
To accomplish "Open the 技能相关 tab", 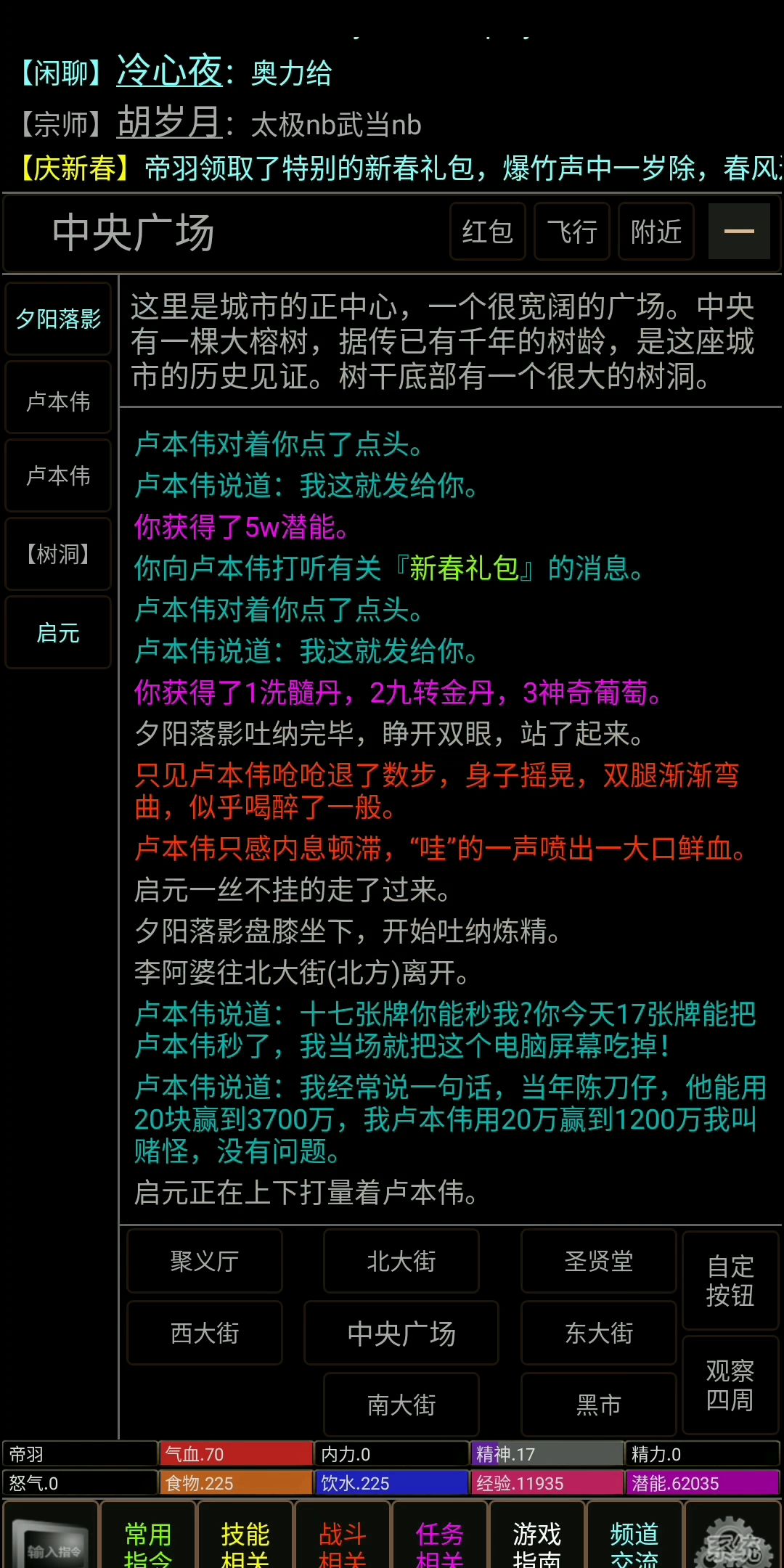I will click(245, 1535).
